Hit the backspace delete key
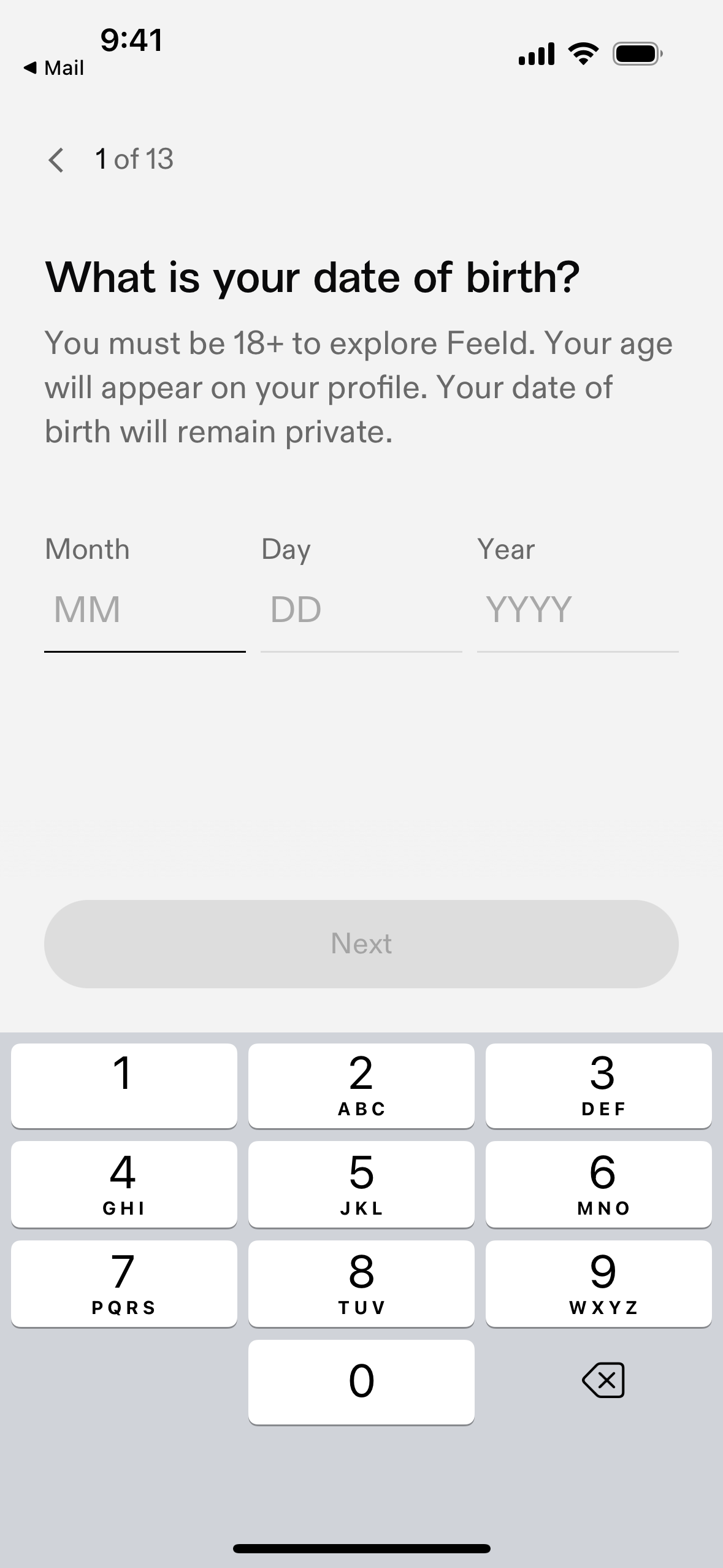Image resolution: width=723 pixels, height=1568 pixels. pos(603,1381)
